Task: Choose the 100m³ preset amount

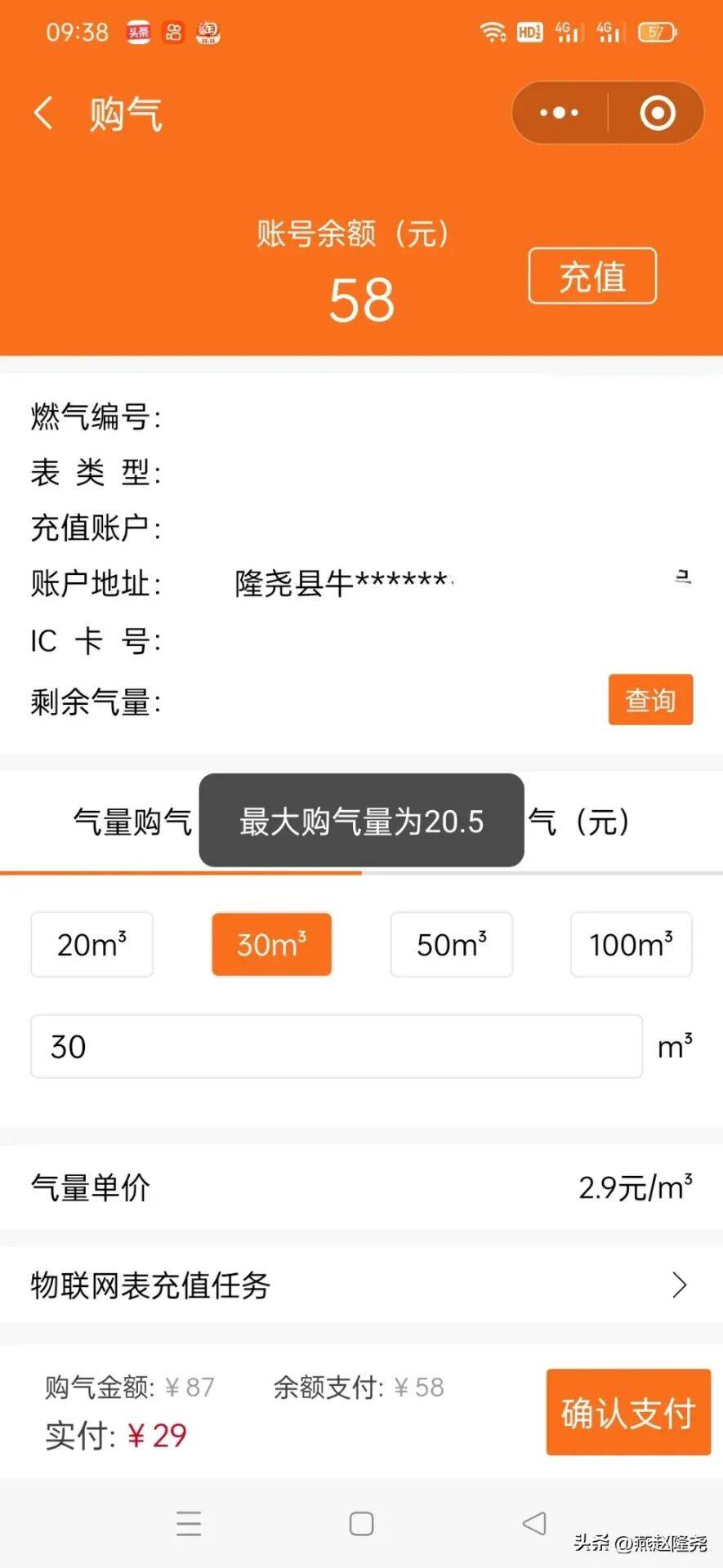Action: coord(632,944)
